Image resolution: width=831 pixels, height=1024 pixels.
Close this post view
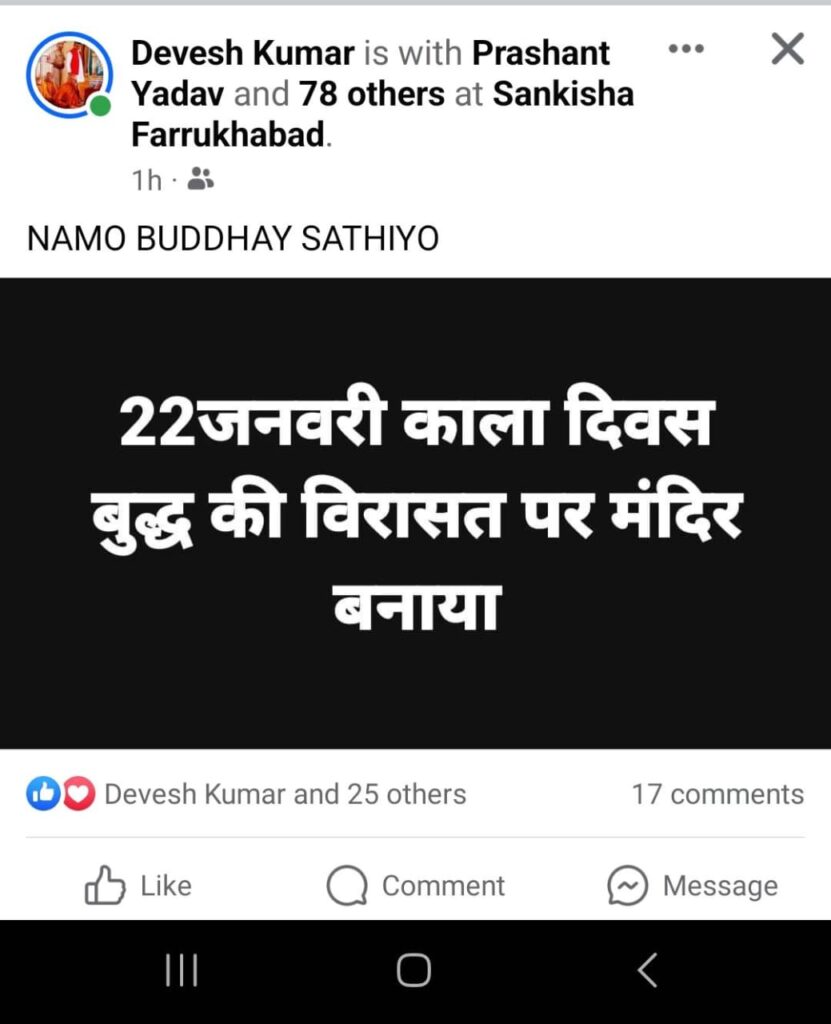(x=788, y=48)
